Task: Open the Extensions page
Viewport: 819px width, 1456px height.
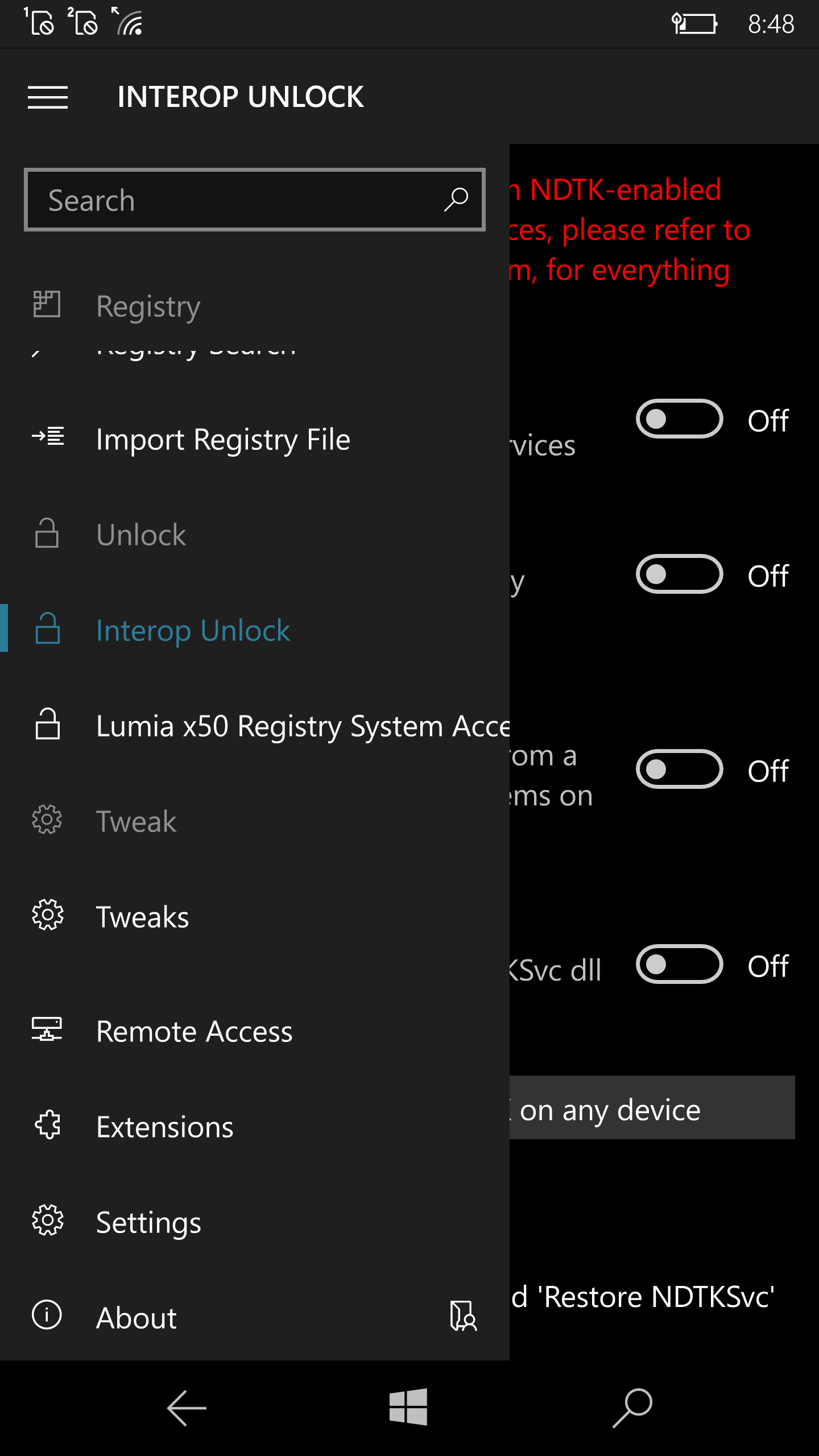Action: pyautogui.click(x=255, y=1127)
